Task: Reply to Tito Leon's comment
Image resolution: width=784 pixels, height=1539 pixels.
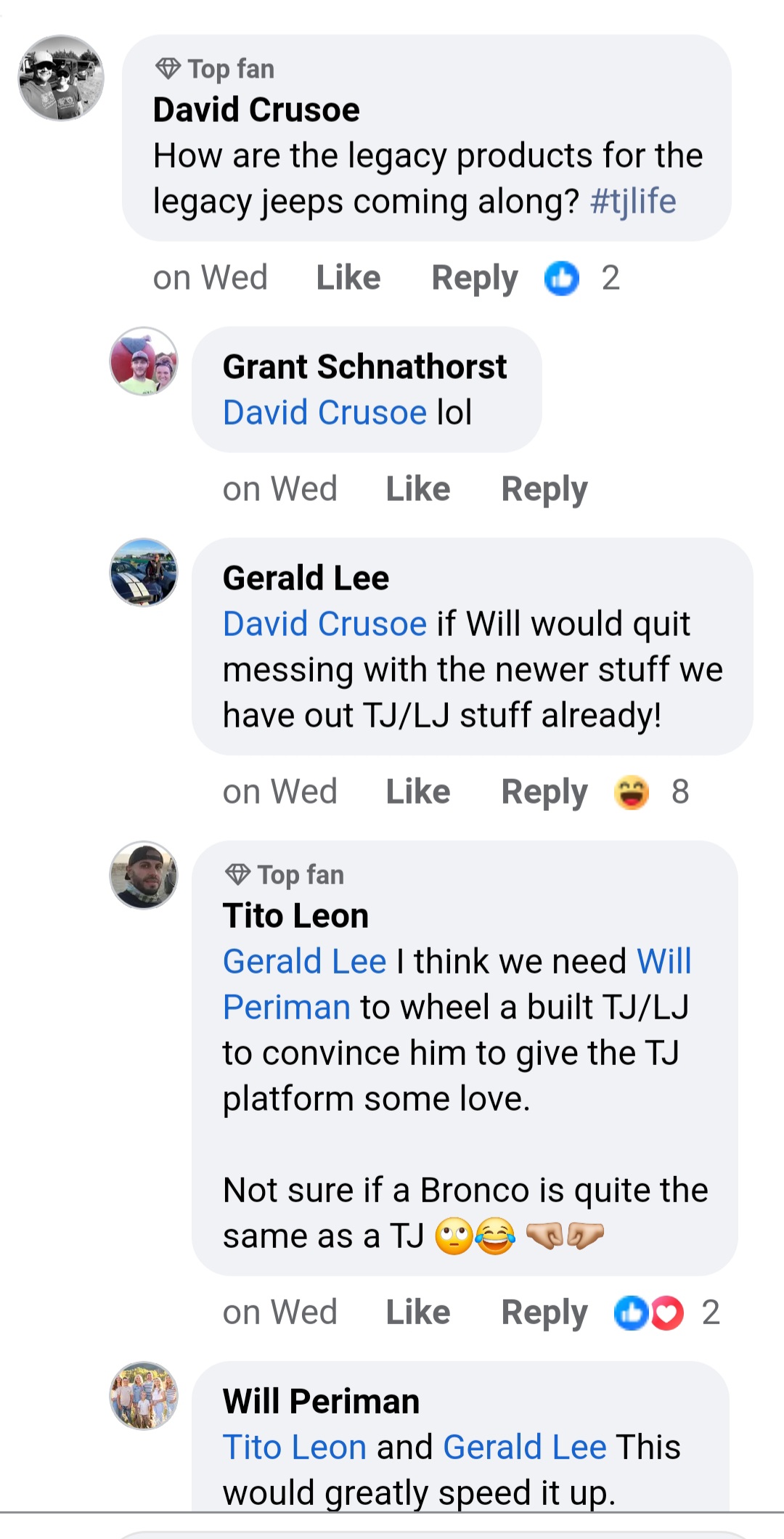Action: coord(544,1313)
